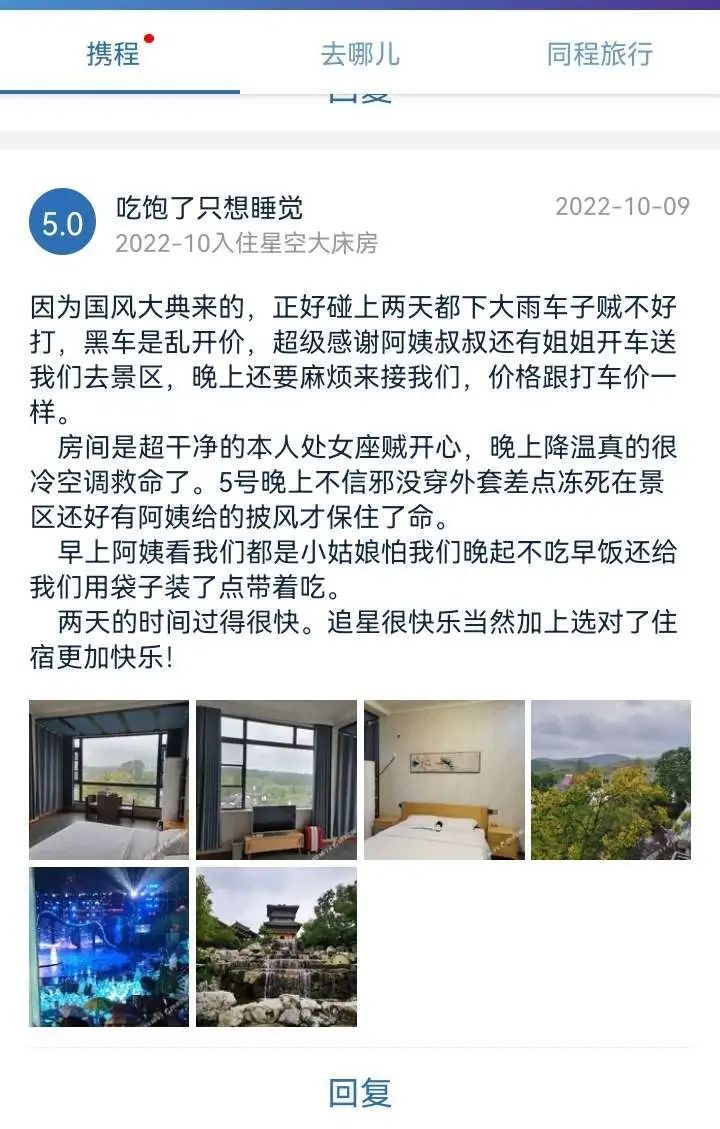Switch to the 去哪儿 tab
Viewport: 720px width, 1129px height.
(x=360, y=54)
